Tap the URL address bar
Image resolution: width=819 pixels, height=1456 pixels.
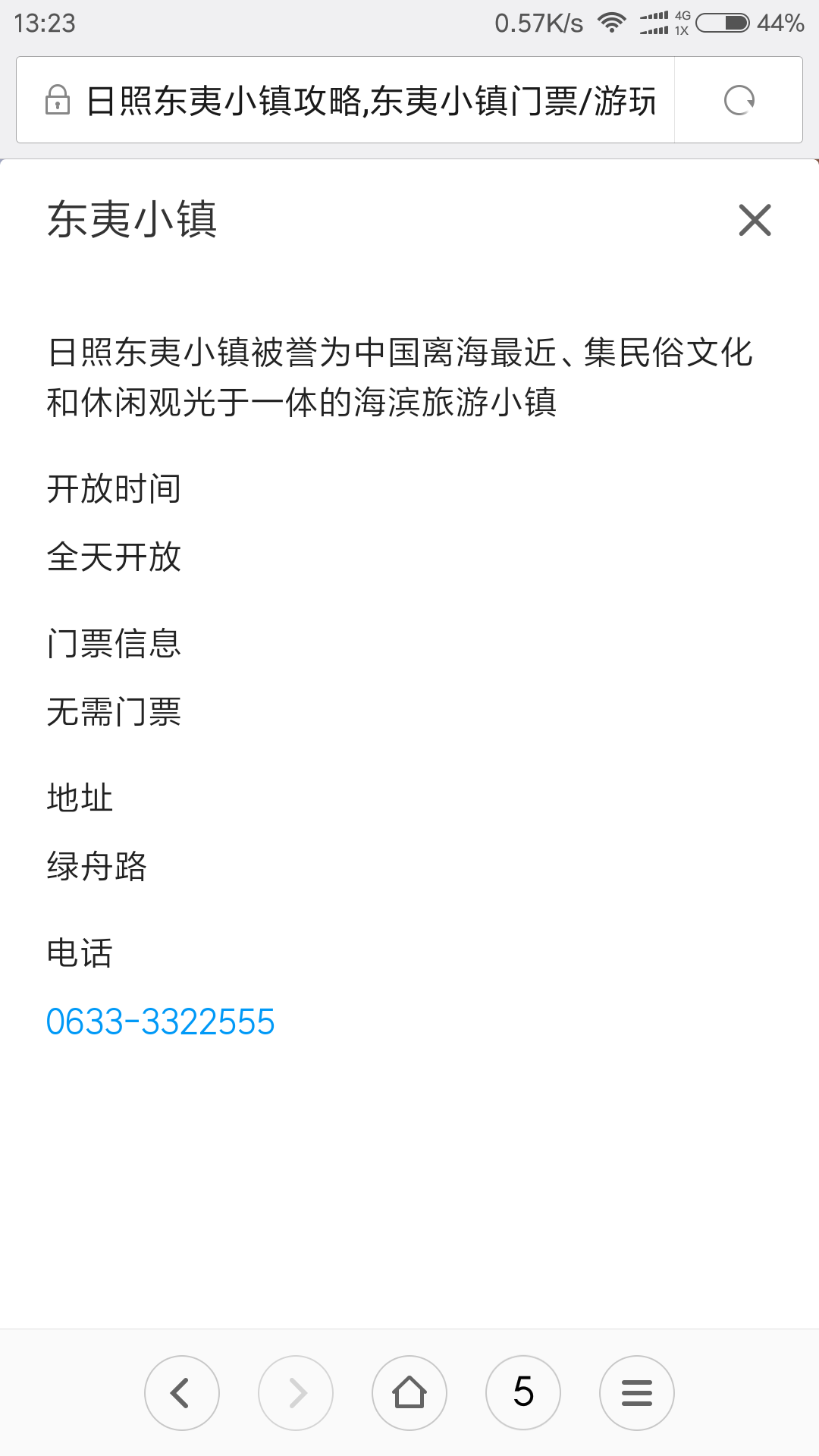pos(345,100)
